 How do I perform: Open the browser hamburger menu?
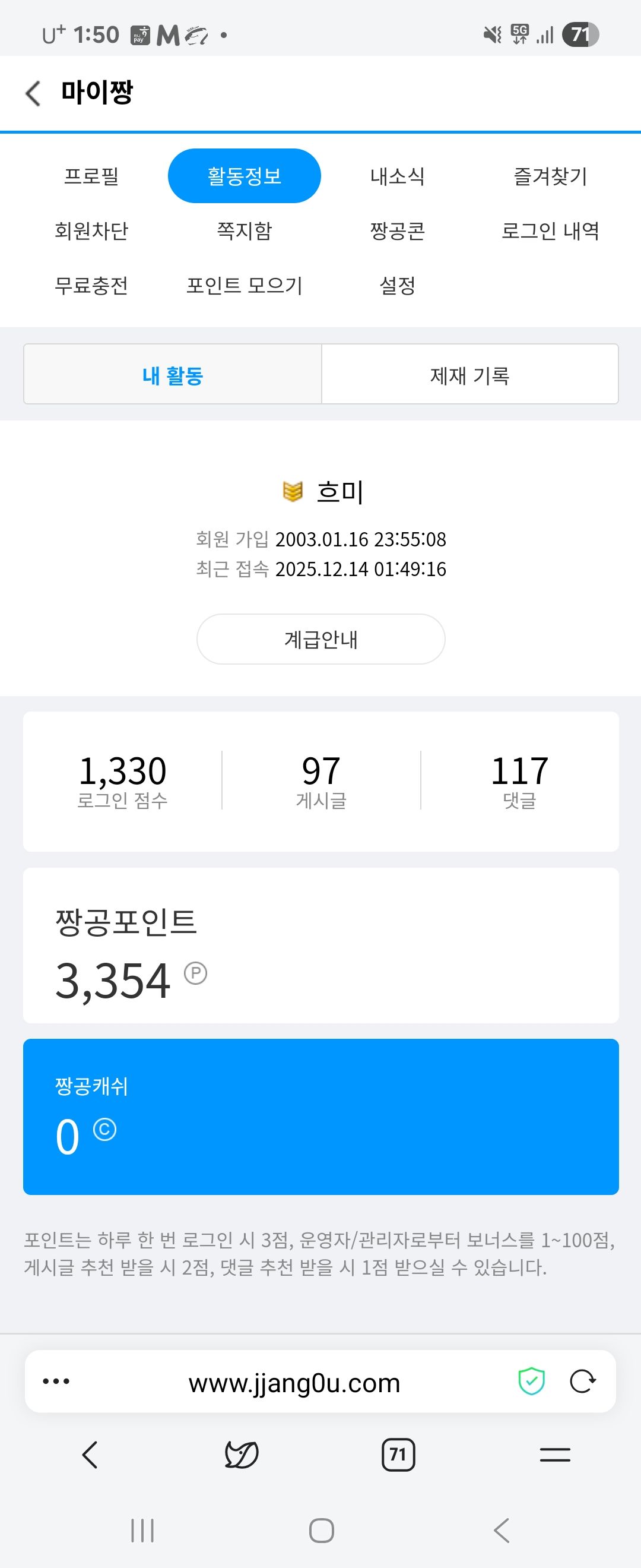click(x=554, y=1454)
